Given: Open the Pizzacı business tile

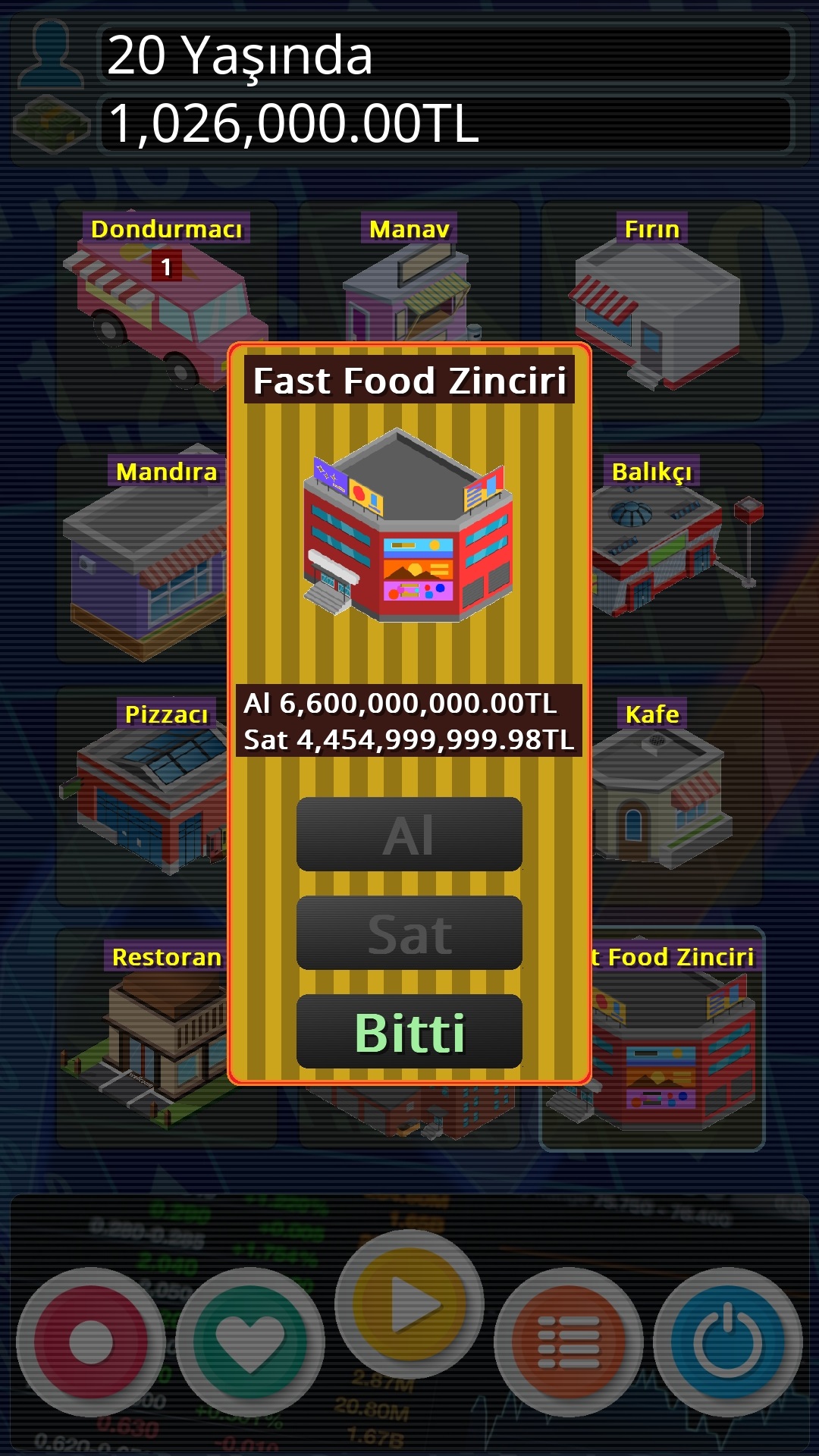Looking at the screenshot, I should click(144, 796).
